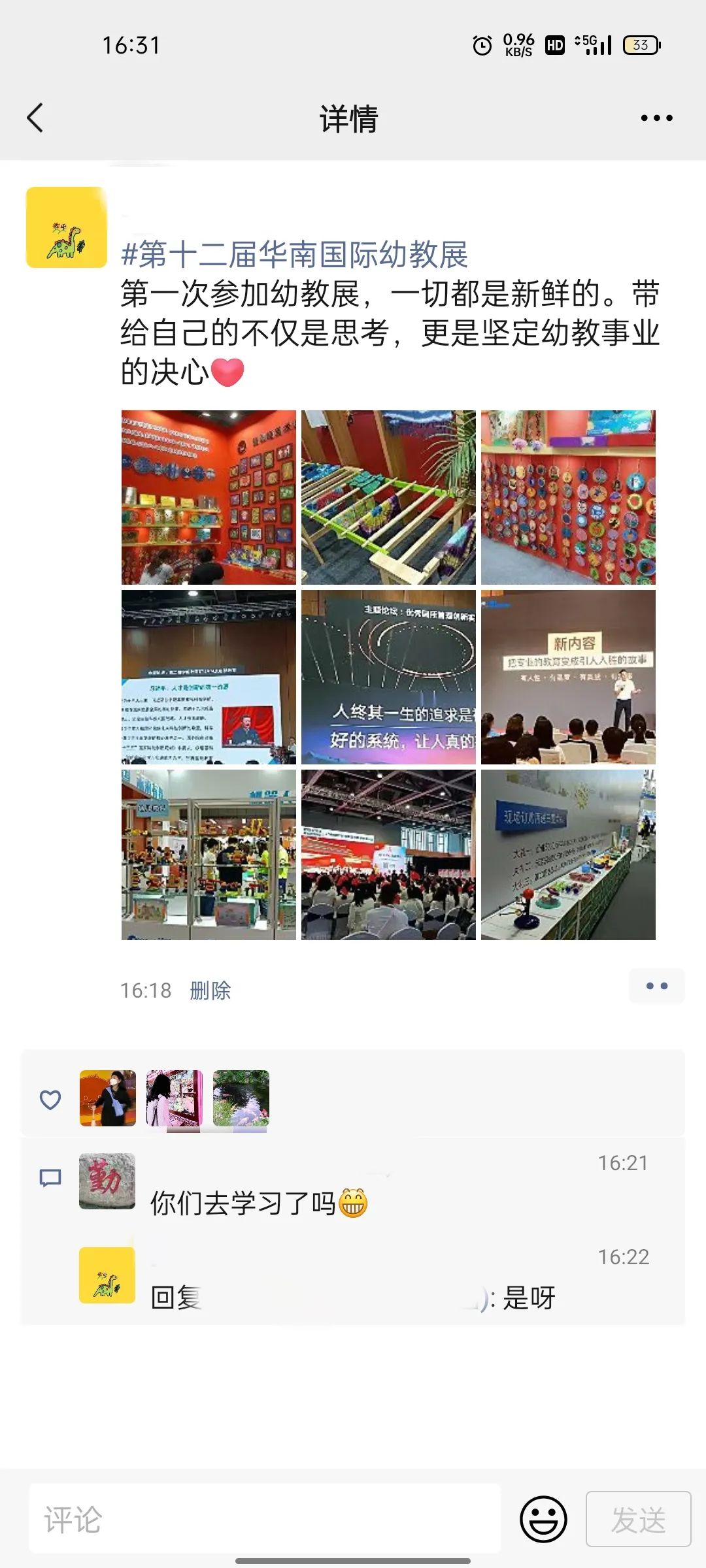Open the three-dot menu in header
706x1568 pixels.
[x=656, y=118]
